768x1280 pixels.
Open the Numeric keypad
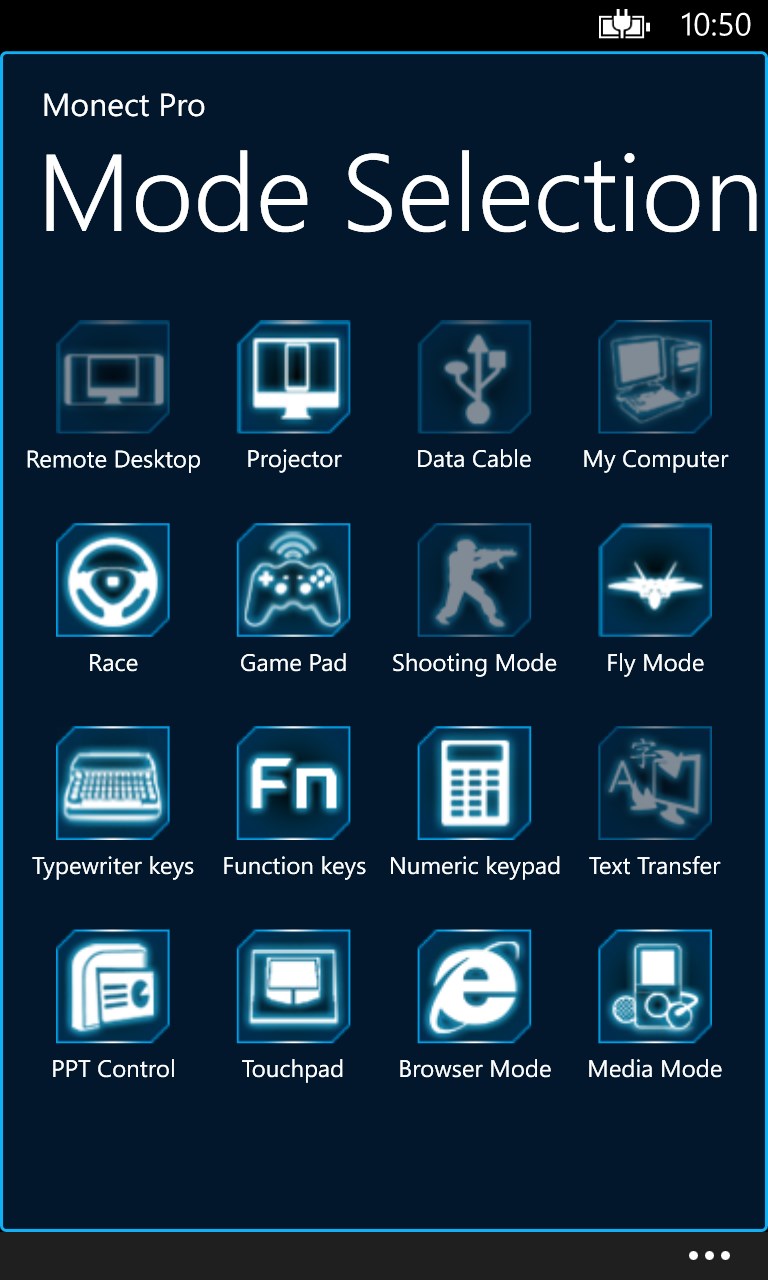coord(474,784)
